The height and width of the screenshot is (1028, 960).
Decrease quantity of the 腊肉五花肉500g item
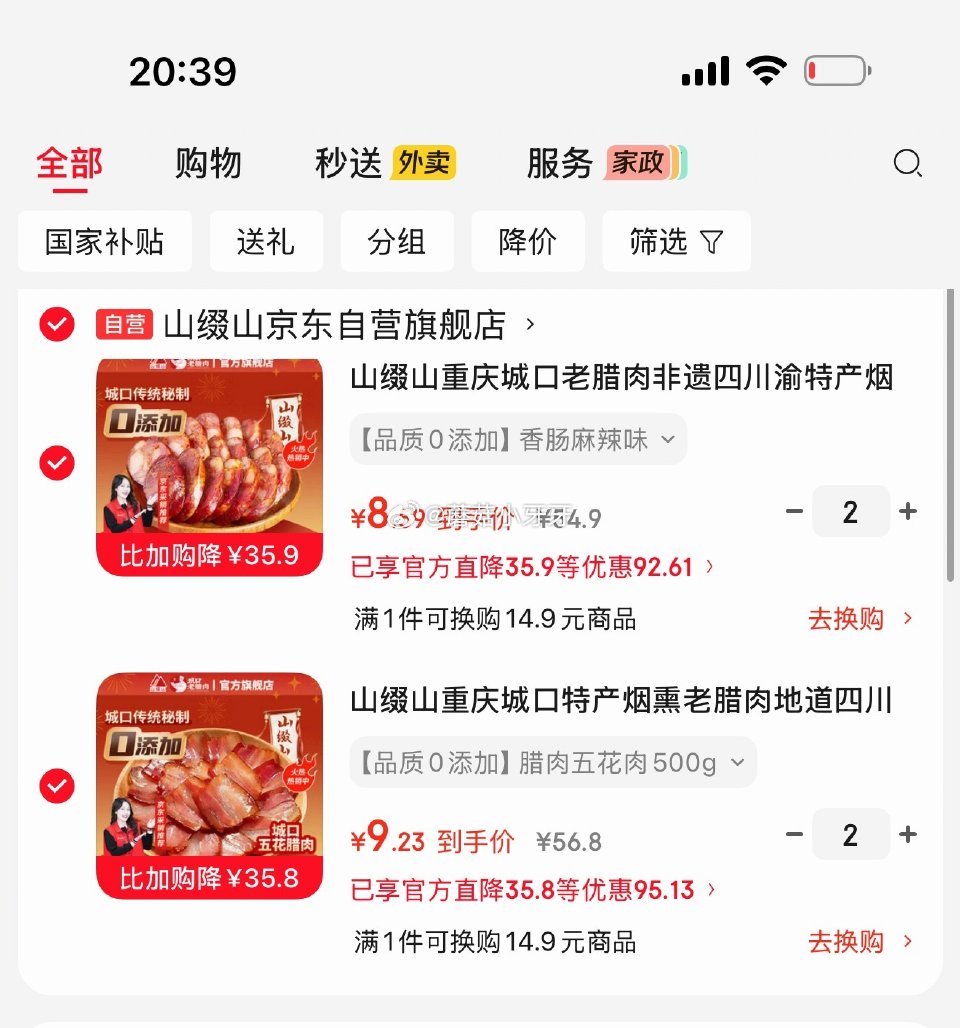pos(795,835)
